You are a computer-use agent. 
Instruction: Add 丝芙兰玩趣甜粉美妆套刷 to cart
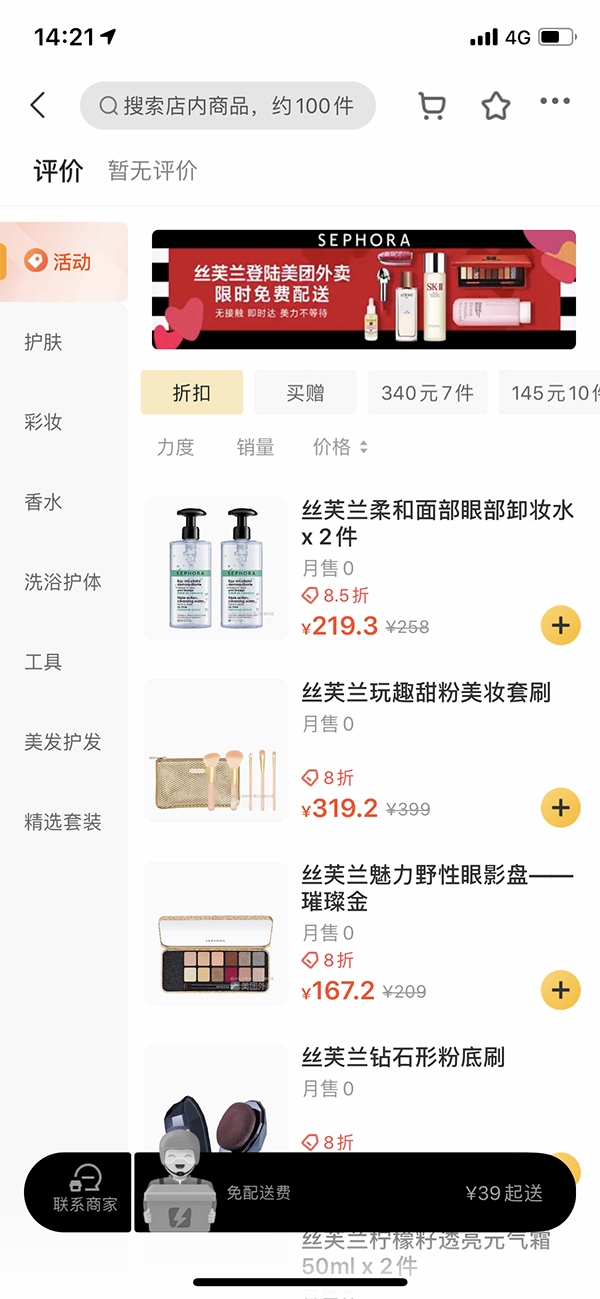tap(560, 808)
